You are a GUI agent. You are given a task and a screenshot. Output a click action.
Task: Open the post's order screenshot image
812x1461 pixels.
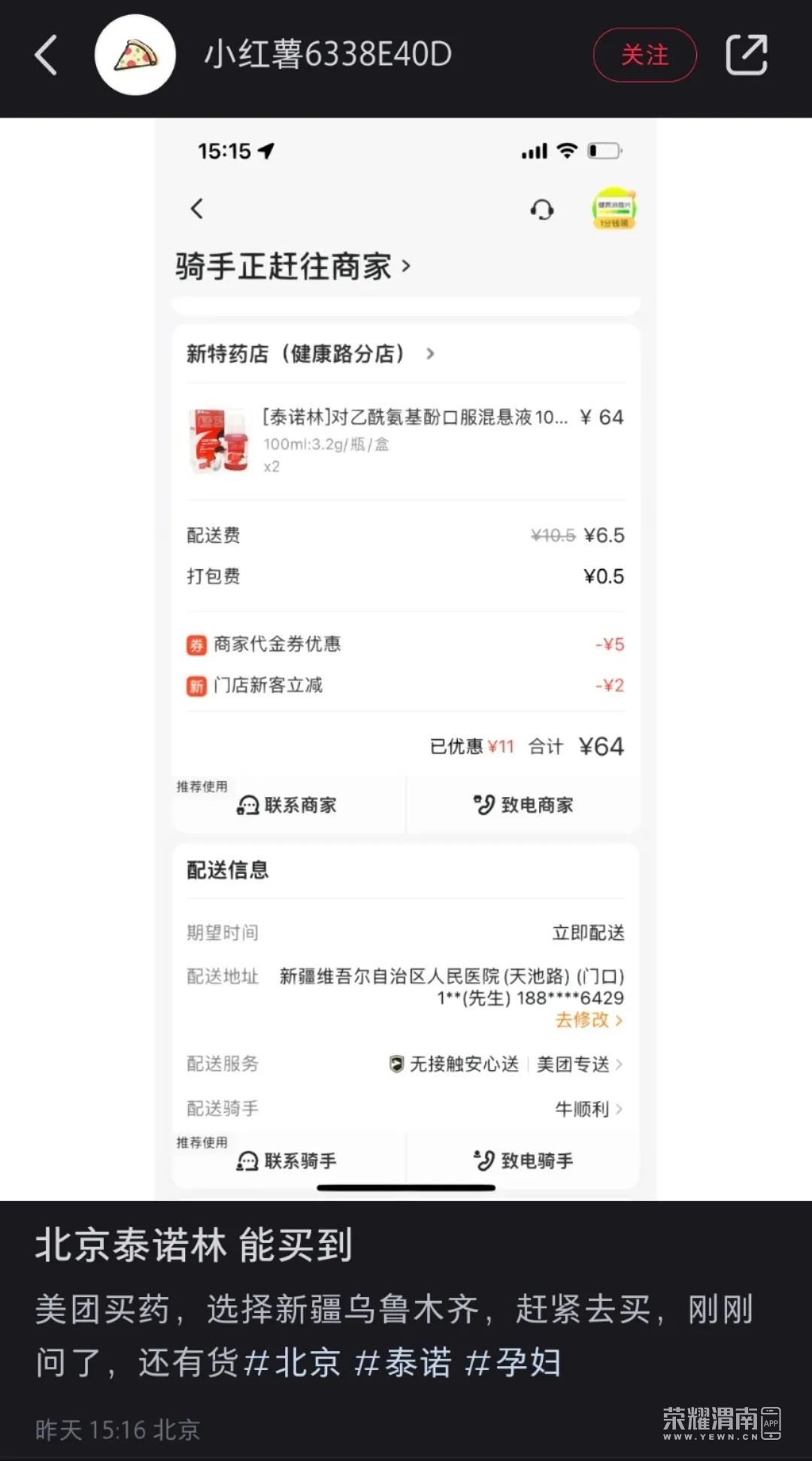[406, 659]
